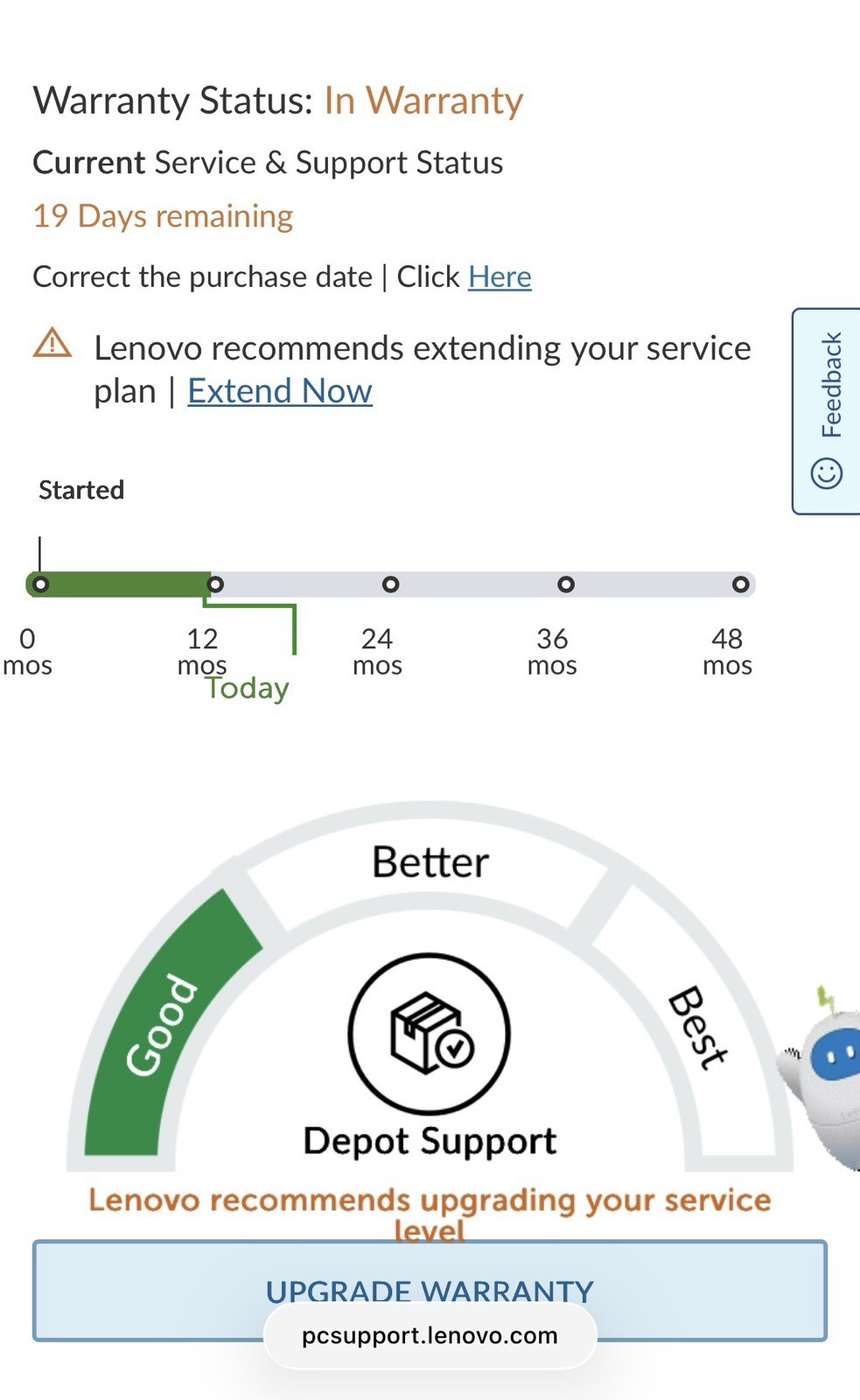Tap the pcsupport.lenovo.com address pill
The image size is (860, 1400).
(430, 1336)
